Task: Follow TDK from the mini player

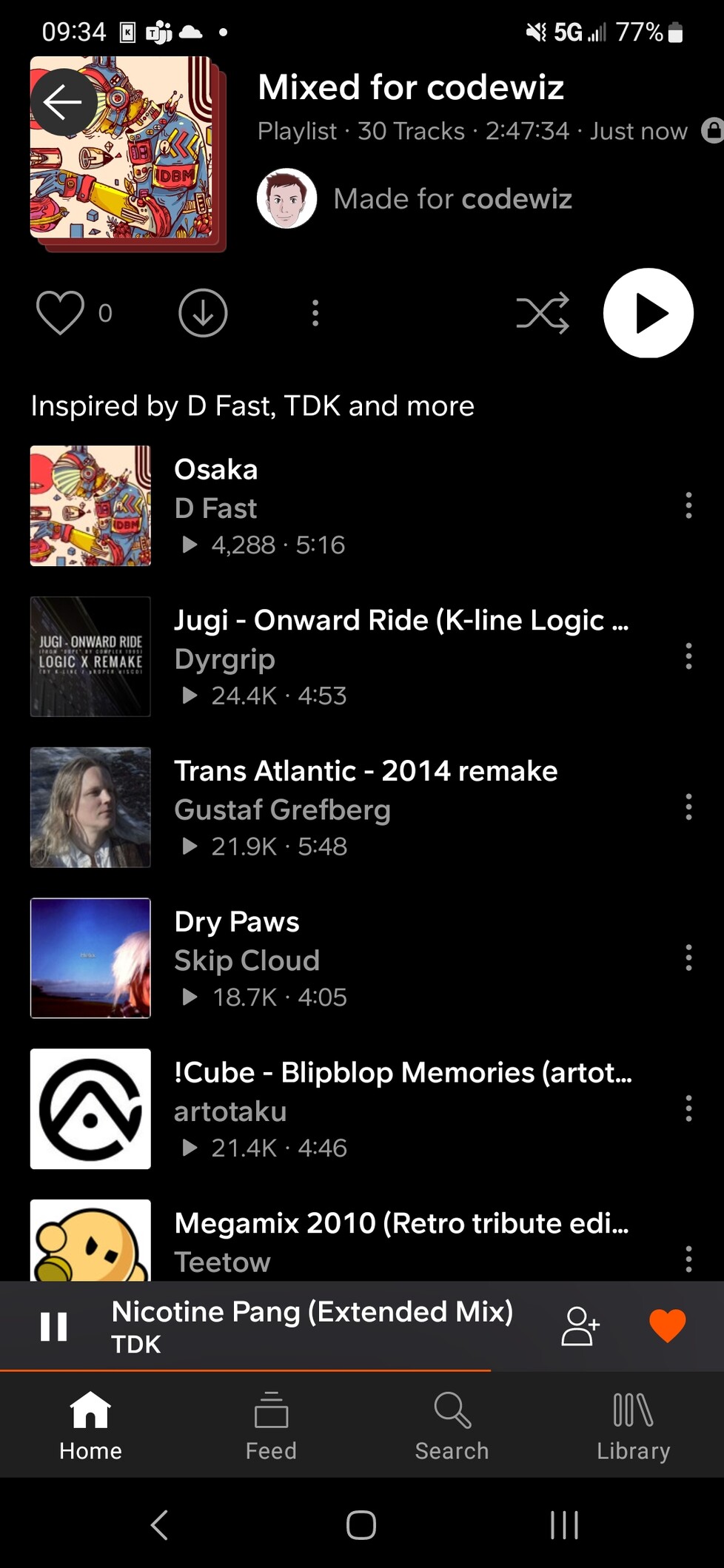Action: (x=580, y=1326)
